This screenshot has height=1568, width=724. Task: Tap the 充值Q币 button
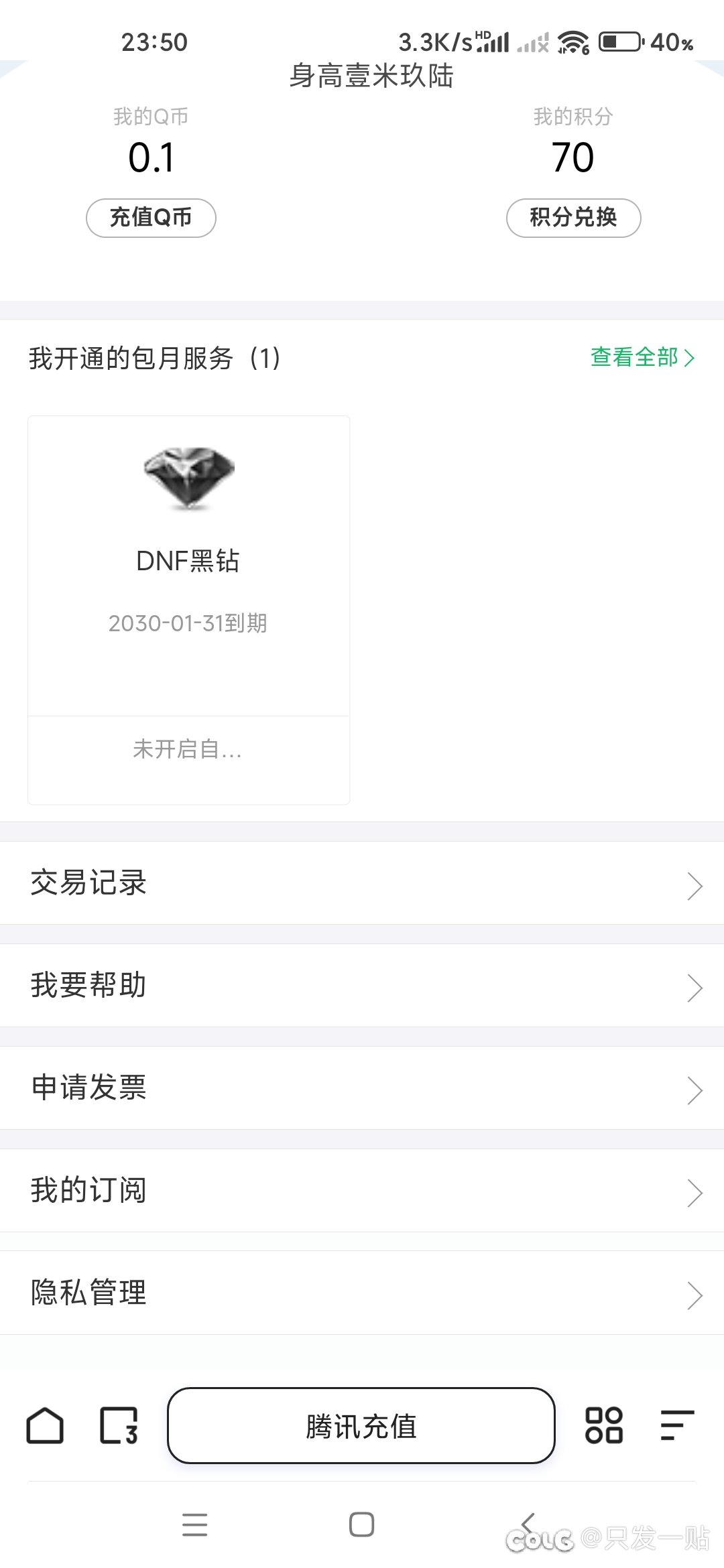tap(151, 218)
